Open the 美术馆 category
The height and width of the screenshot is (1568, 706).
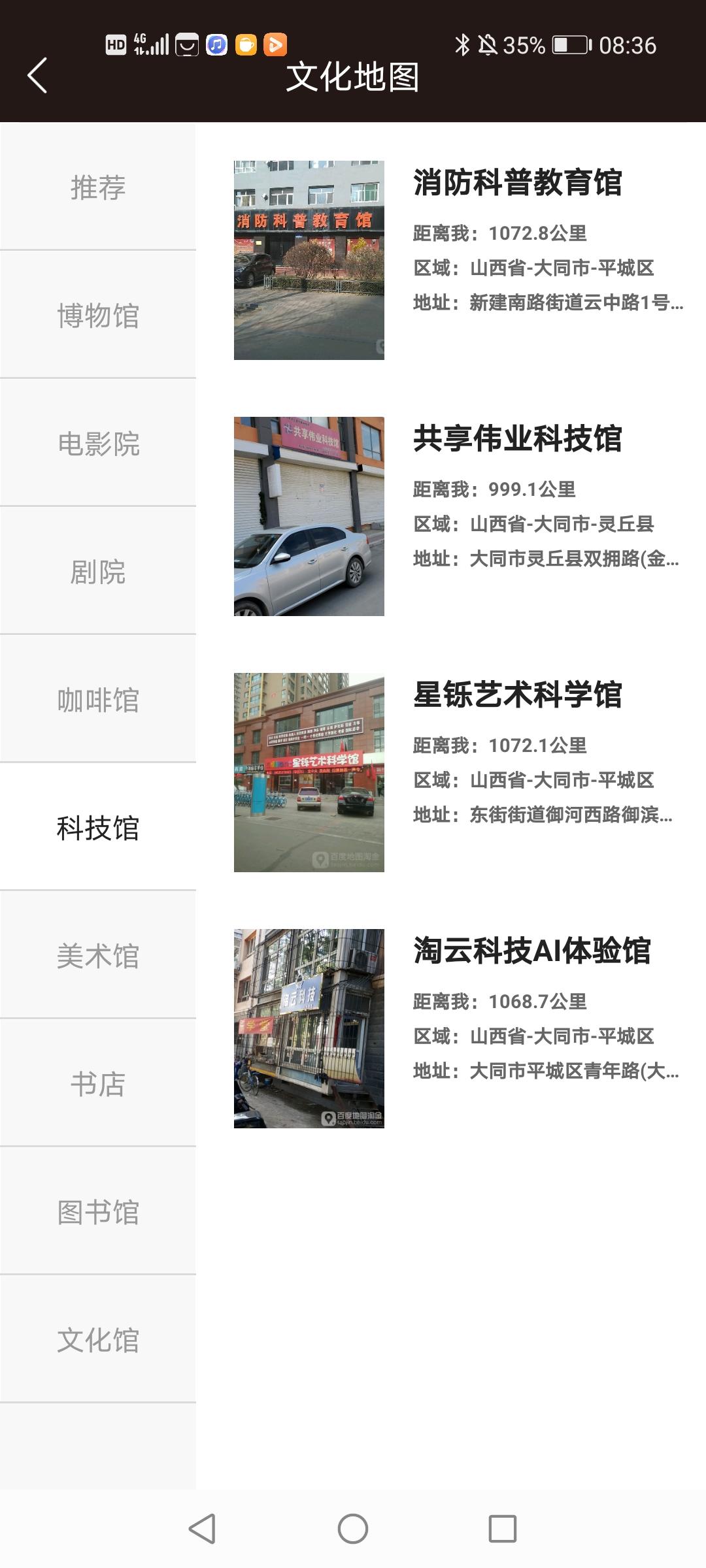[98, 955]
